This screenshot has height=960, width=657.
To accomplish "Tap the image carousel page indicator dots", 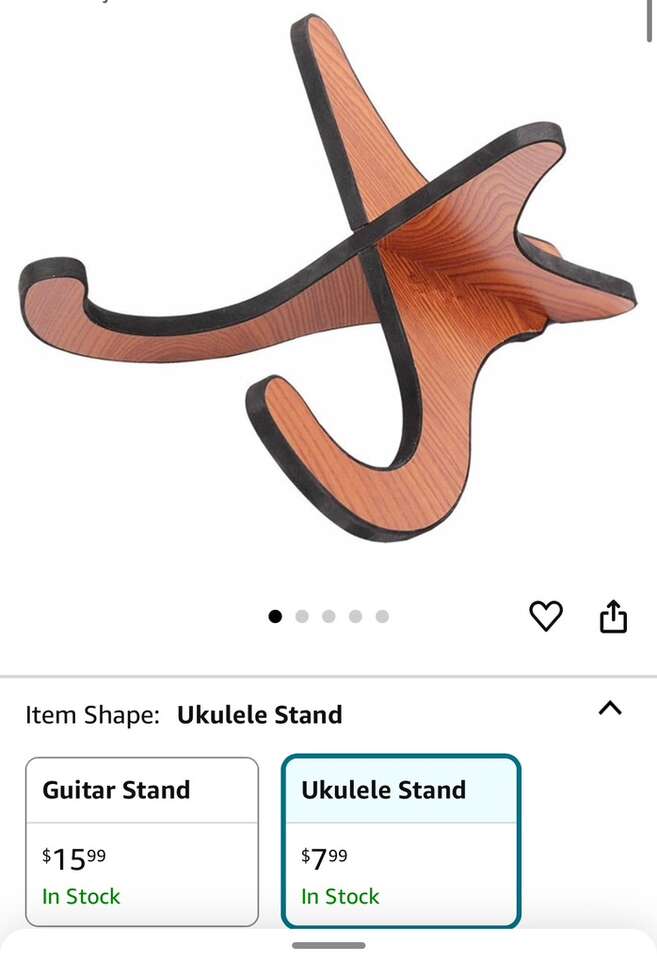I will [328, 616].
